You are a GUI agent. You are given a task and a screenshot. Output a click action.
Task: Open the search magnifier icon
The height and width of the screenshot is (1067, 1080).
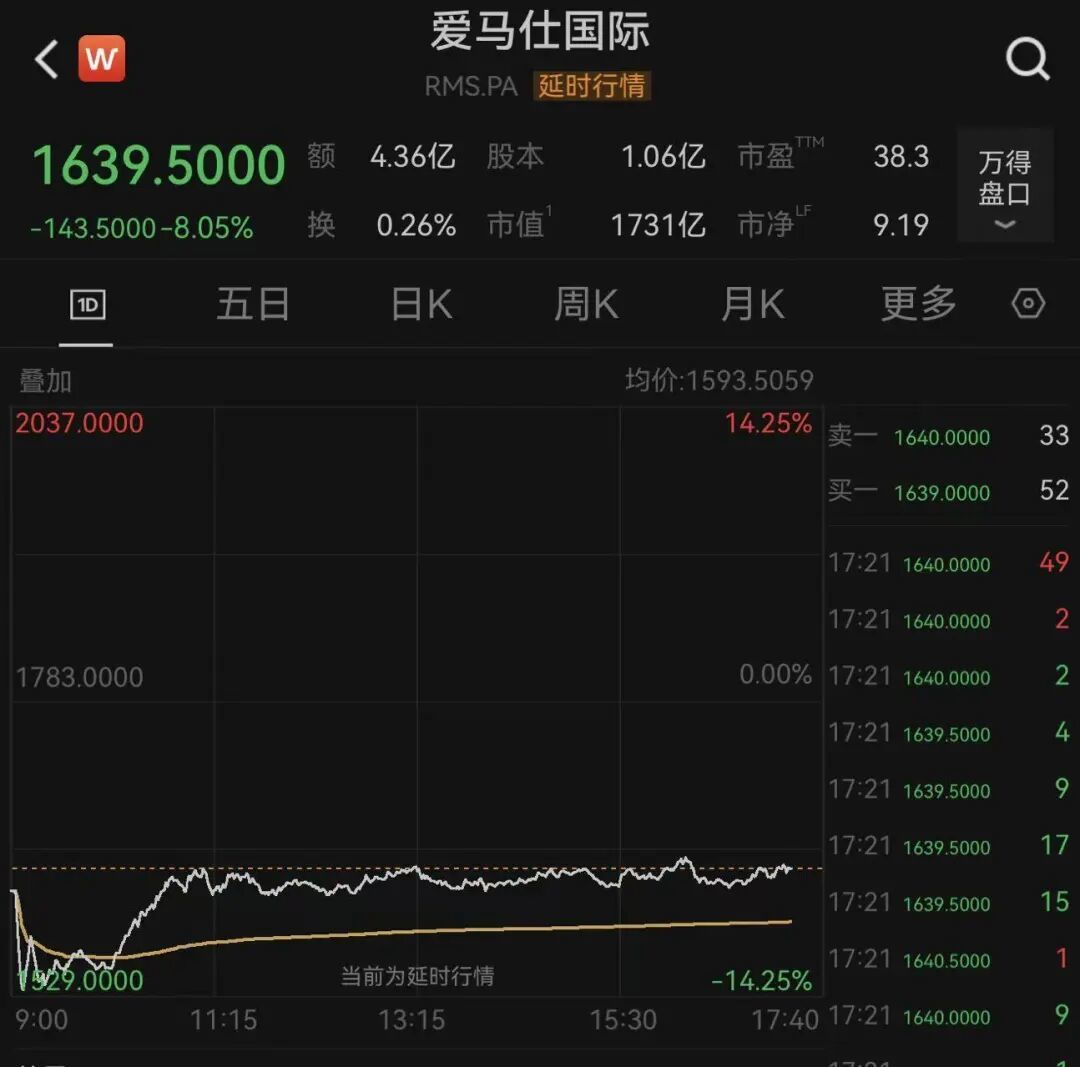point(1027,60)
